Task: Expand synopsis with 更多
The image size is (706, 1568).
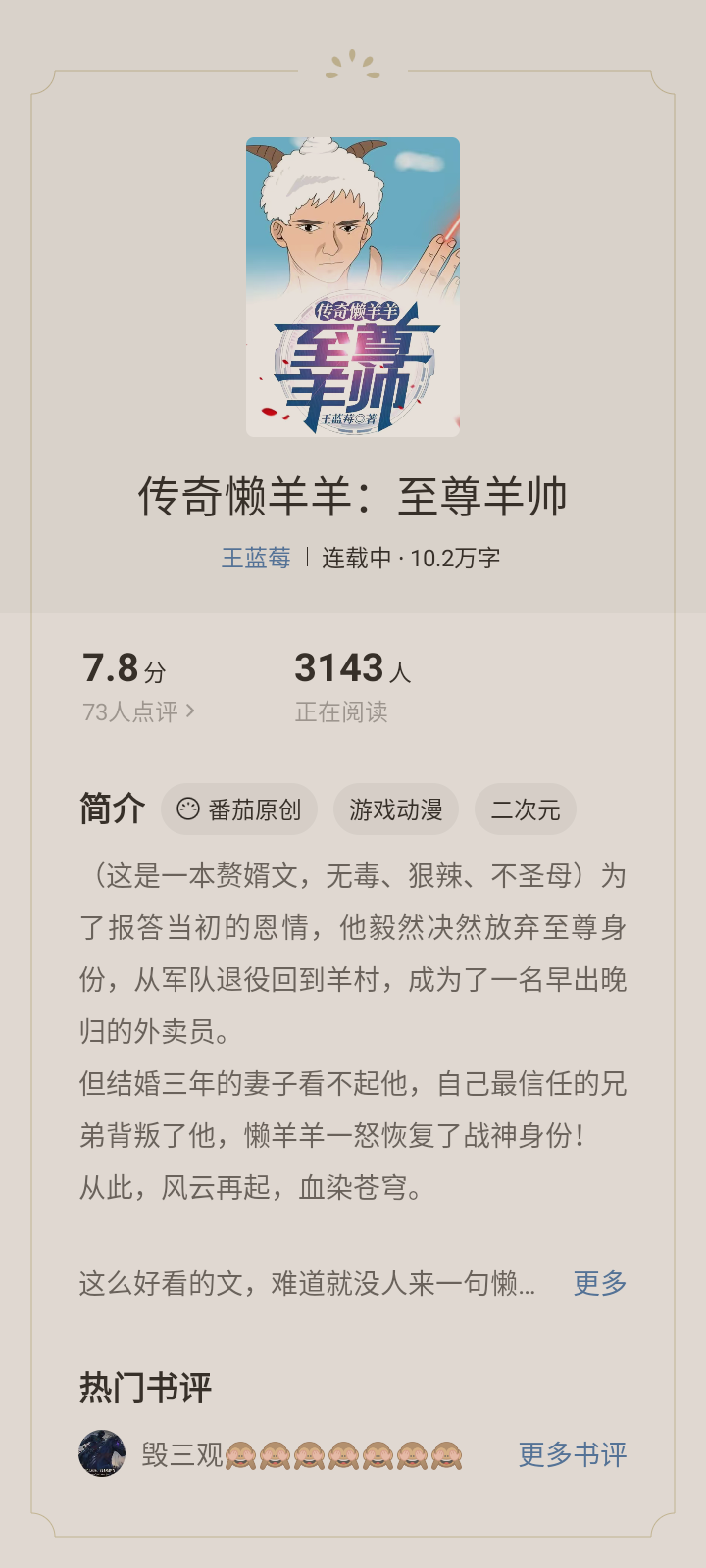Action: pos(600,1283)
